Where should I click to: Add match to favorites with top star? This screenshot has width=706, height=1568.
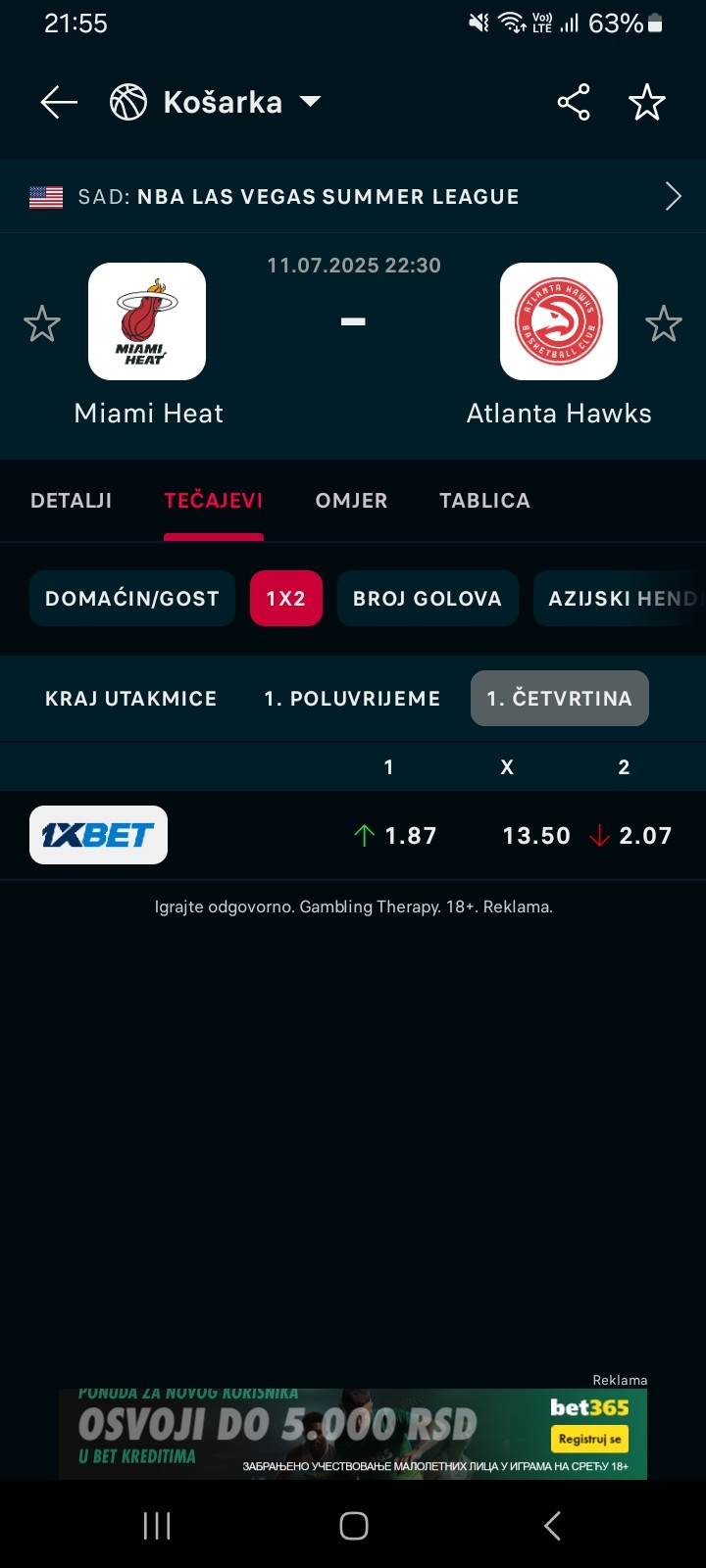point(647,102)
